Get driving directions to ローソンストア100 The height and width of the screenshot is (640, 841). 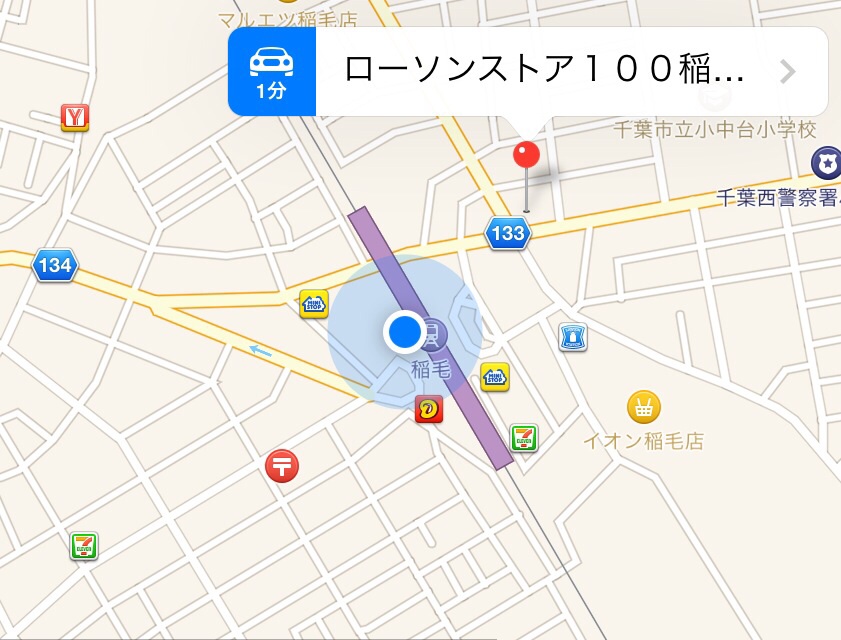(x=272, y=72)
